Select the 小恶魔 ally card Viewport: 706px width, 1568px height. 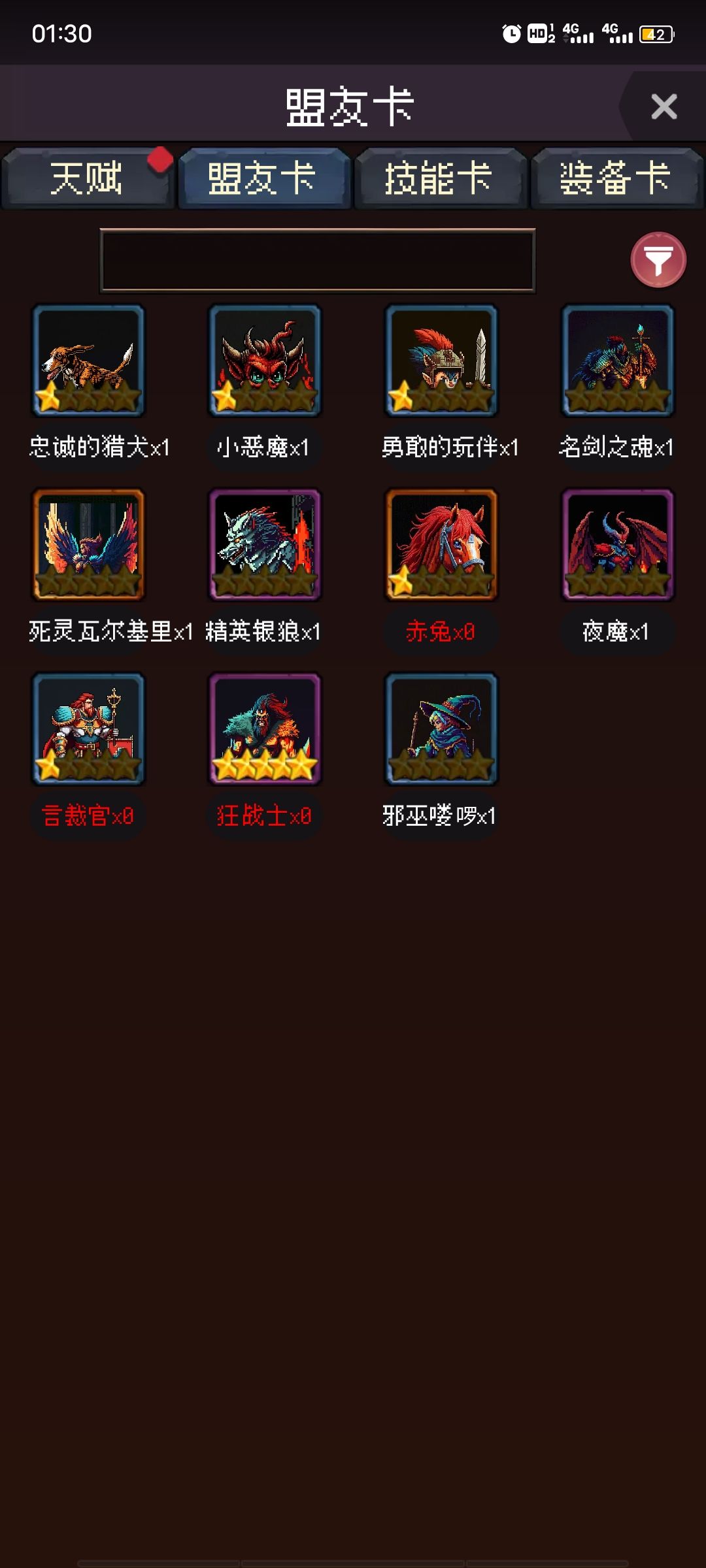pos(265,361)
